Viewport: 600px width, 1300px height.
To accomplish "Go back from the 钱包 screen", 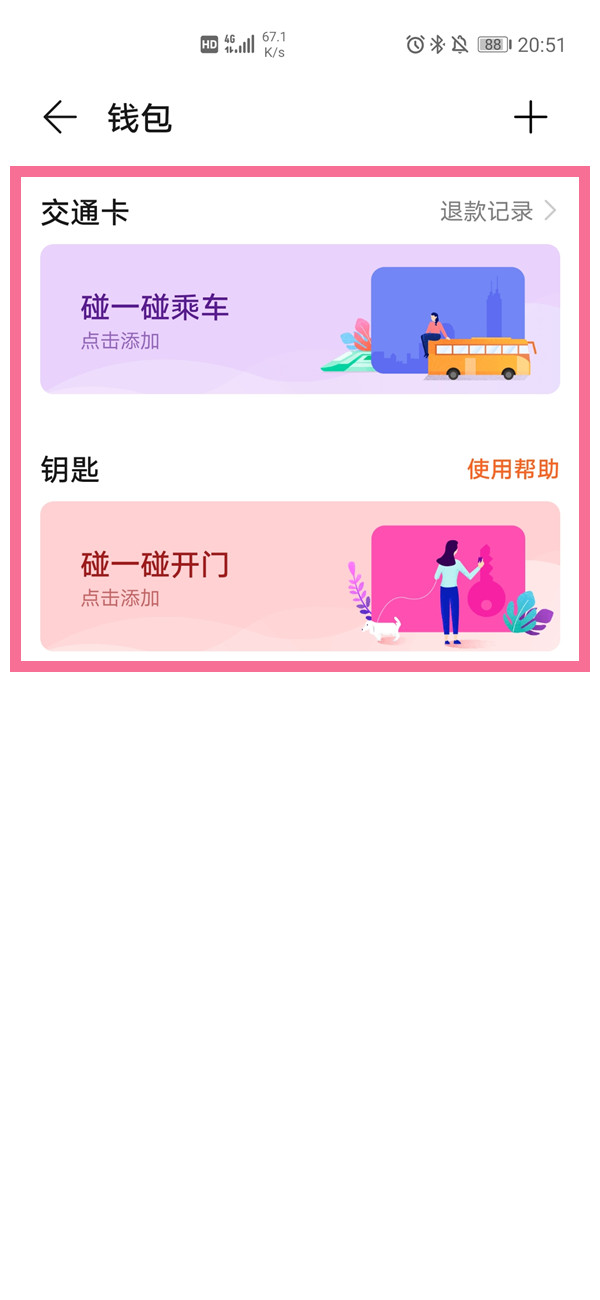I will pos(60,118).
